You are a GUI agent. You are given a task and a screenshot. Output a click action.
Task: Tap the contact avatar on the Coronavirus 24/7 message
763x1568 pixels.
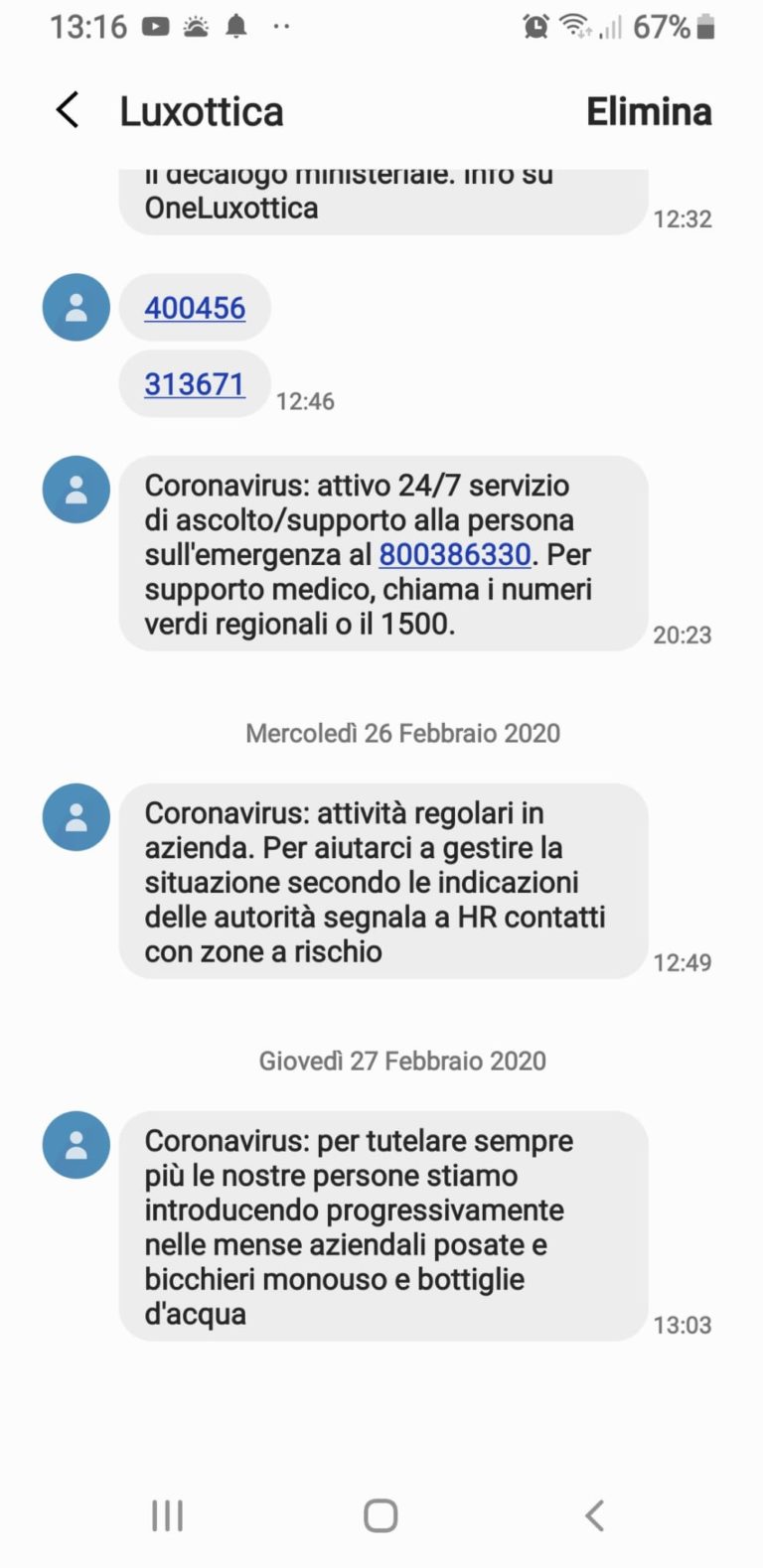pos(75,489)
